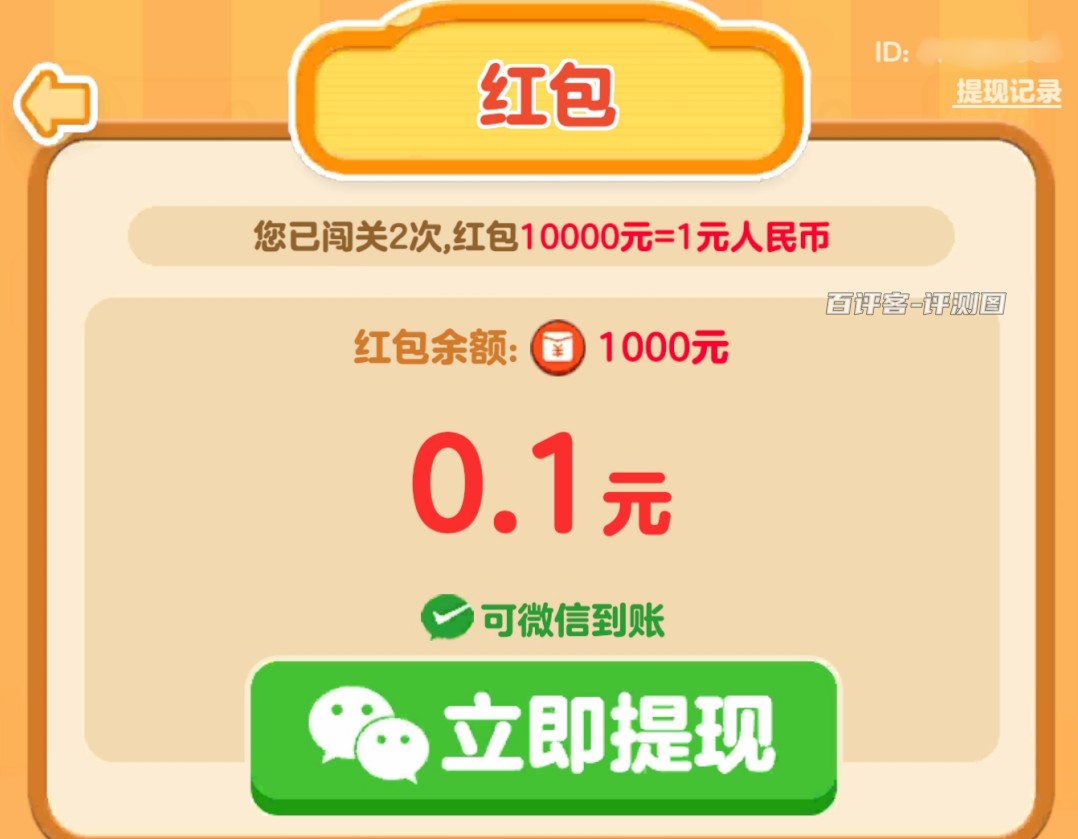Tap the green 立即提现 button
The height and width of the screenshot is (839, 1078).
coord(542,737)
